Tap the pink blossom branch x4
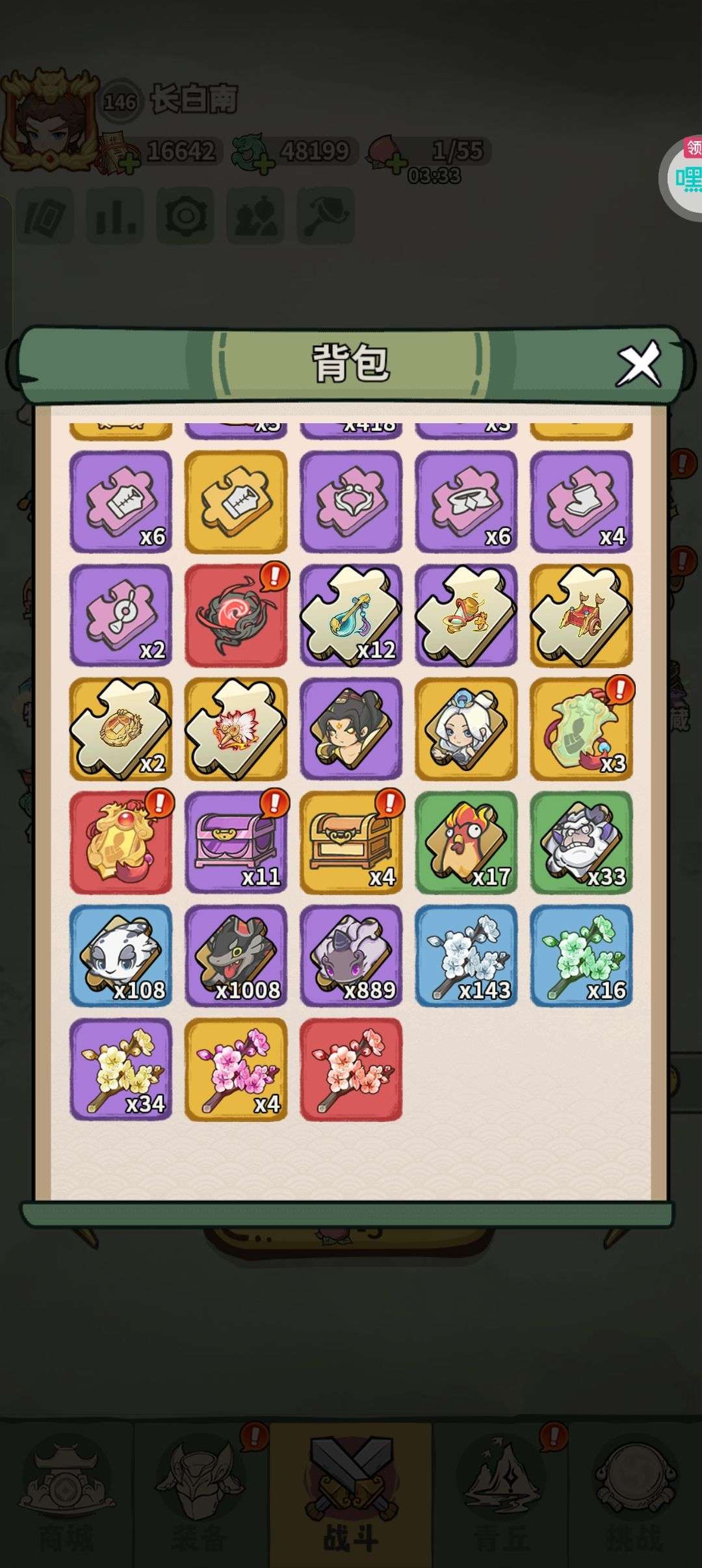This screenshot has width=702, height=1568. [236, 1069]
